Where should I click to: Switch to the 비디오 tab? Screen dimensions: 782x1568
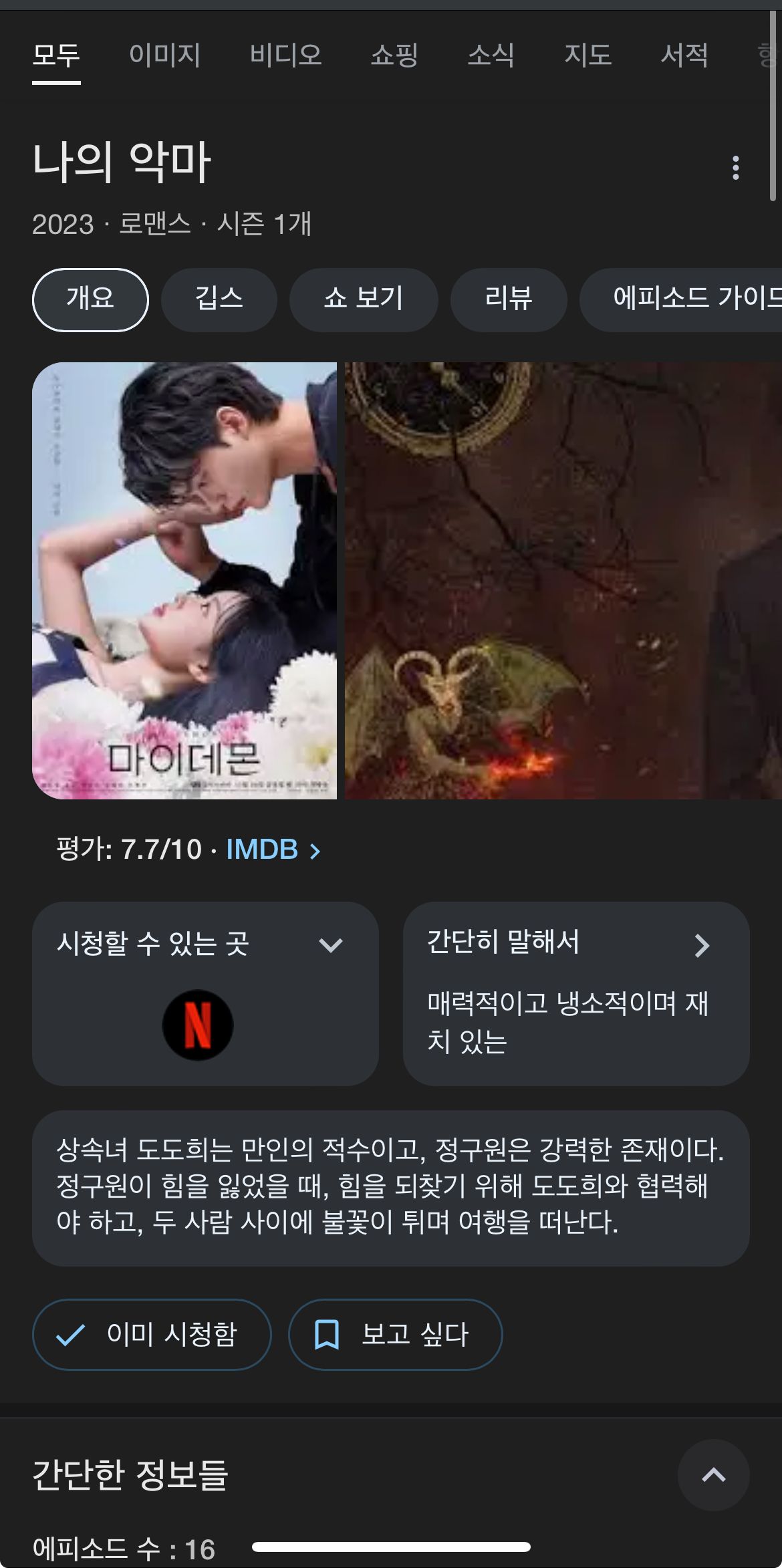(x=285, y=55)
